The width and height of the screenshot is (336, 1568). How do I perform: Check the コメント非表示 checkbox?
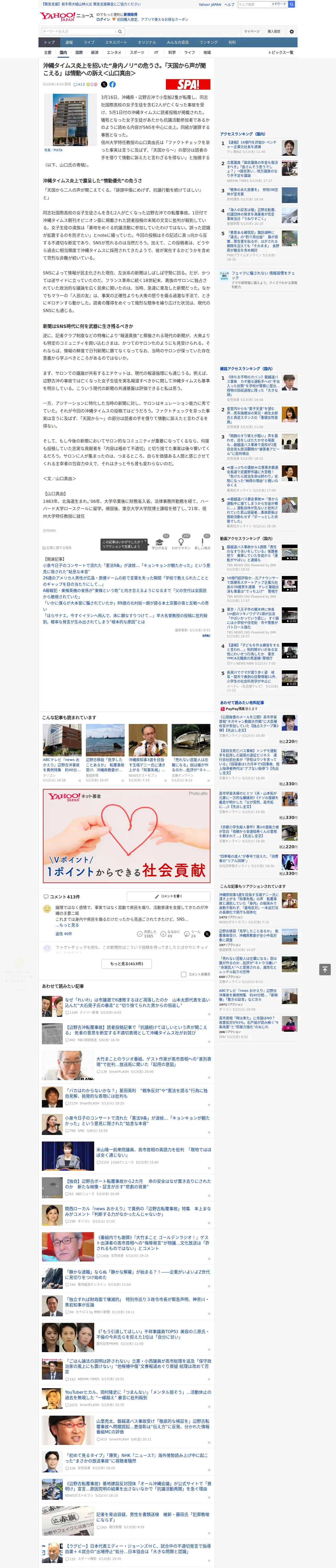pos(183,975)
